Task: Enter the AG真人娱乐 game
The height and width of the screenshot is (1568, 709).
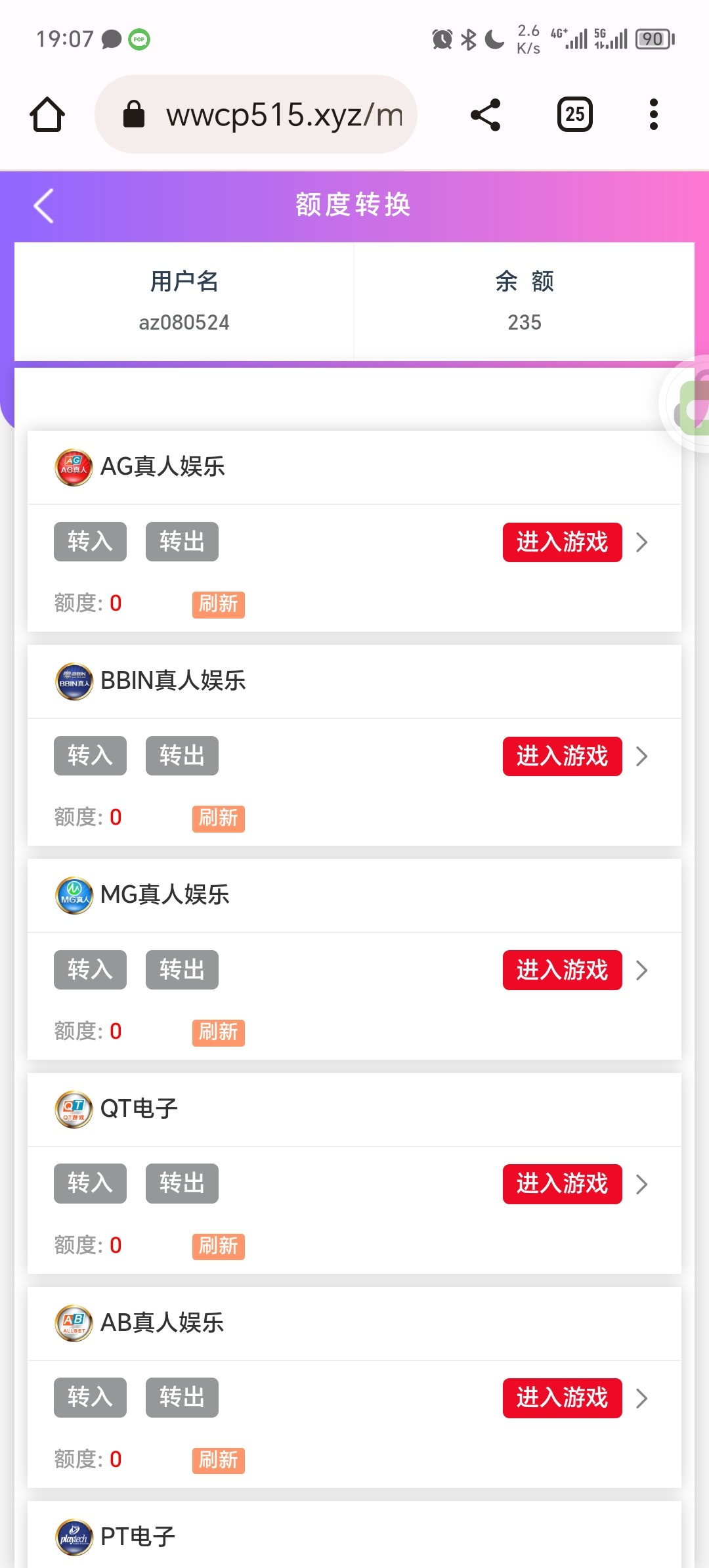Action: 562,542
